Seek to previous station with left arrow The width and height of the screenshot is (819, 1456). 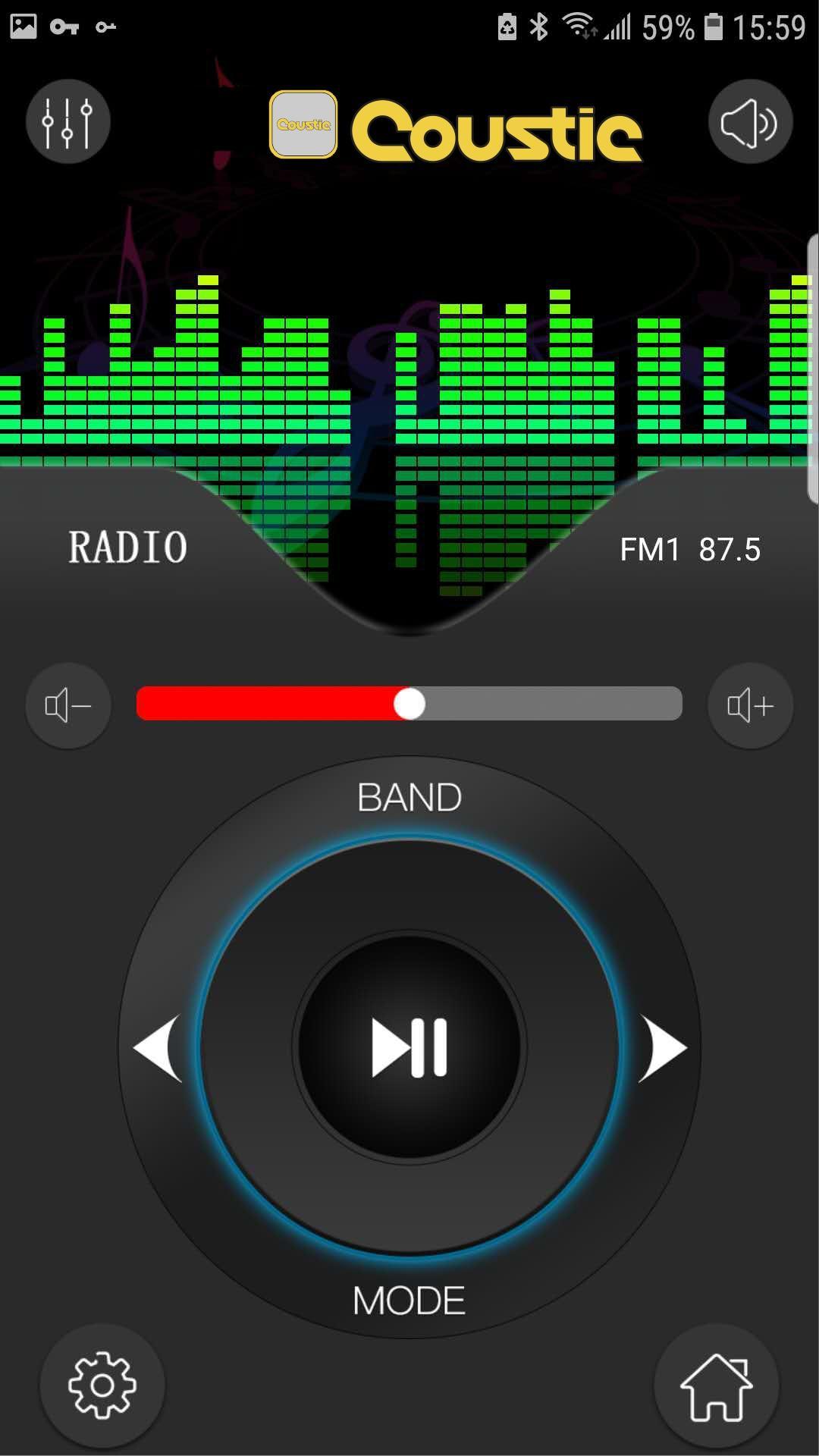click(158, 1047)
